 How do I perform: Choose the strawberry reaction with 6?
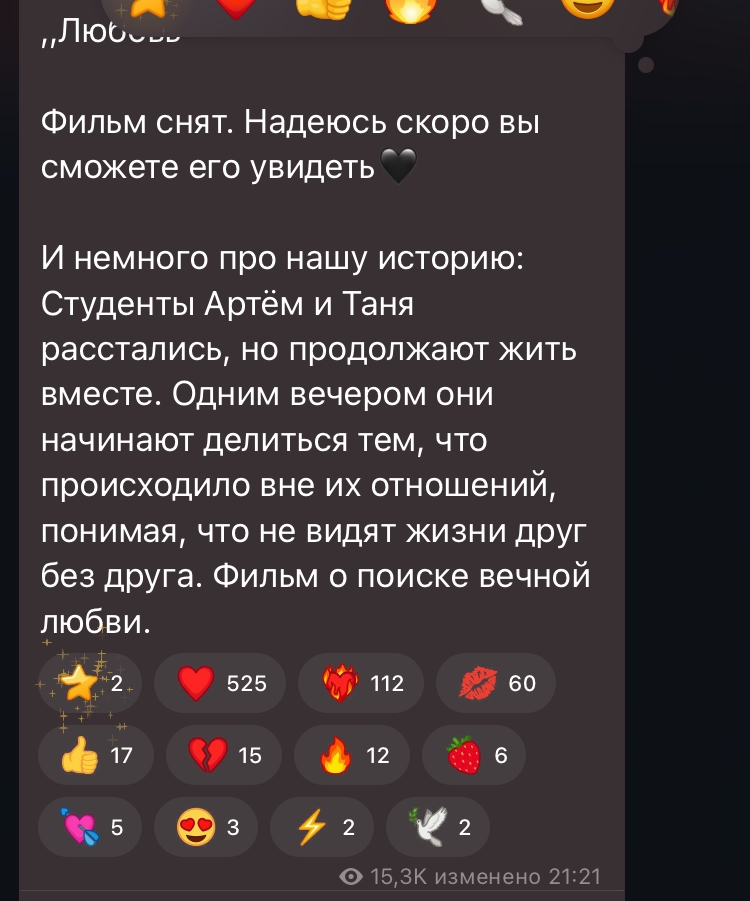click(x=474, y=755)
